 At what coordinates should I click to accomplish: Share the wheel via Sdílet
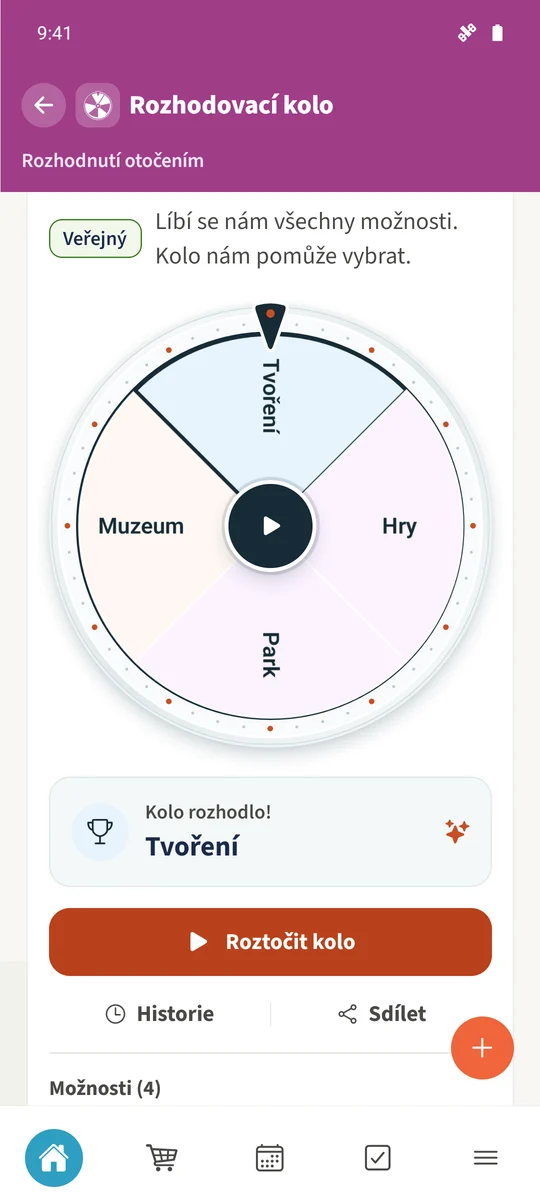(382, 1014)
